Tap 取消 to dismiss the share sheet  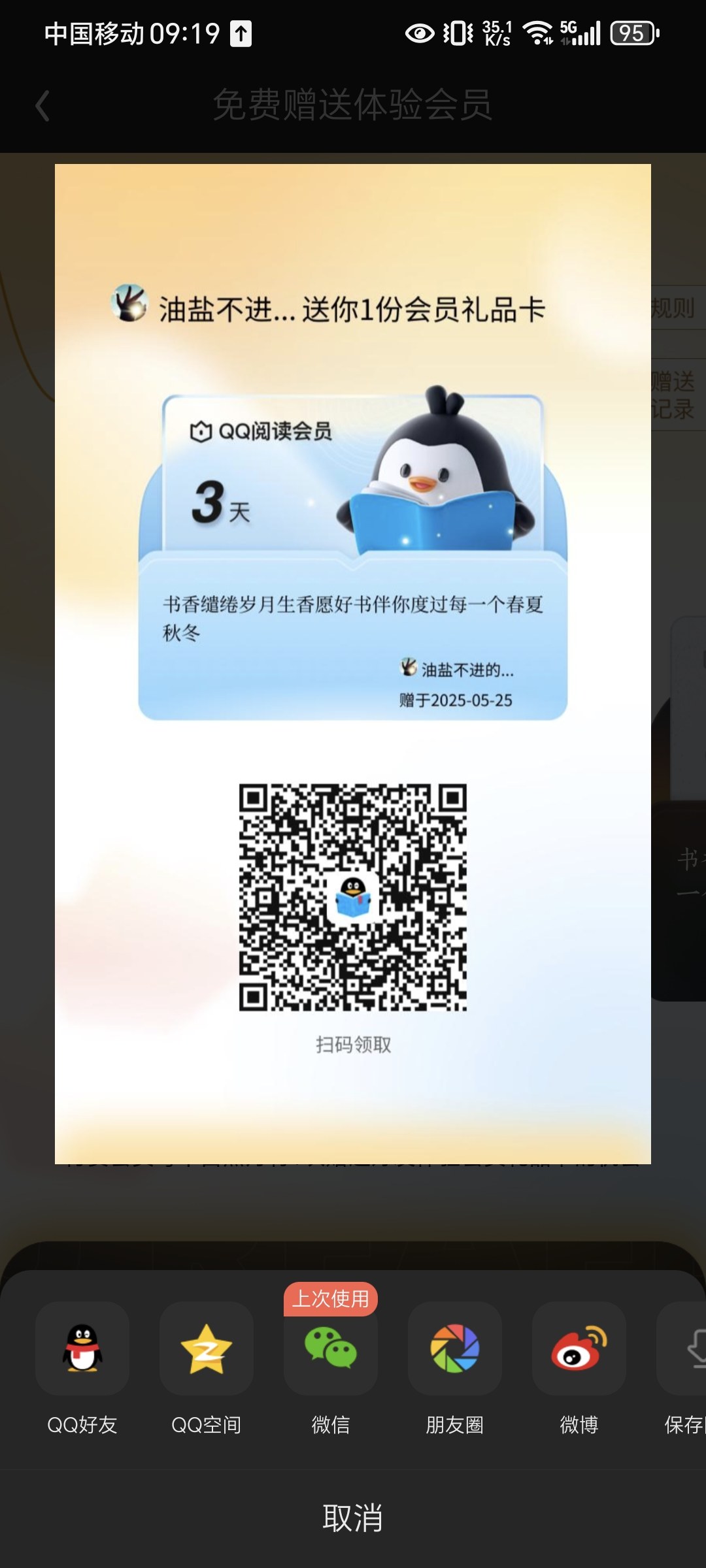tap(353, 1518)
